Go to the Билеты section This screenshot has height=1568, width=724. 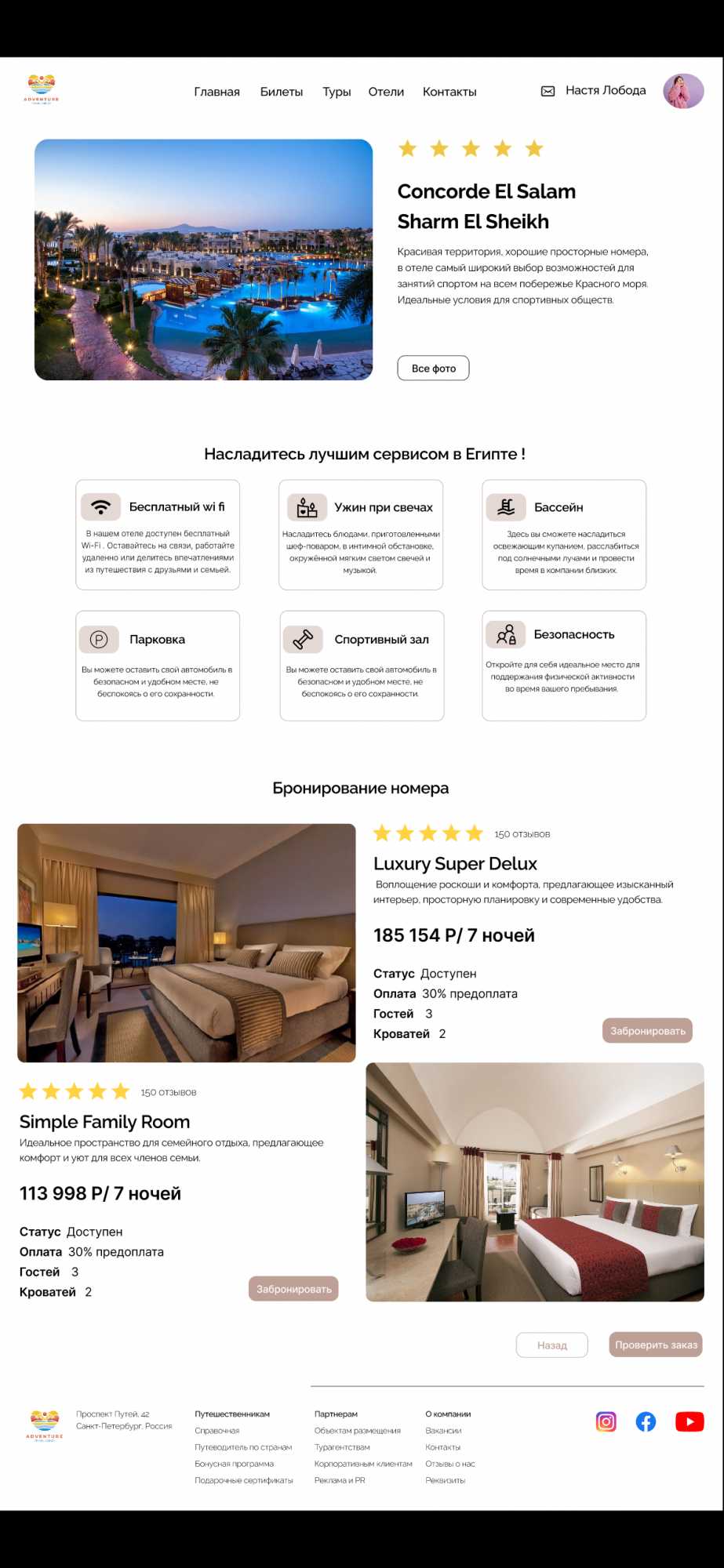pos(282,92)
